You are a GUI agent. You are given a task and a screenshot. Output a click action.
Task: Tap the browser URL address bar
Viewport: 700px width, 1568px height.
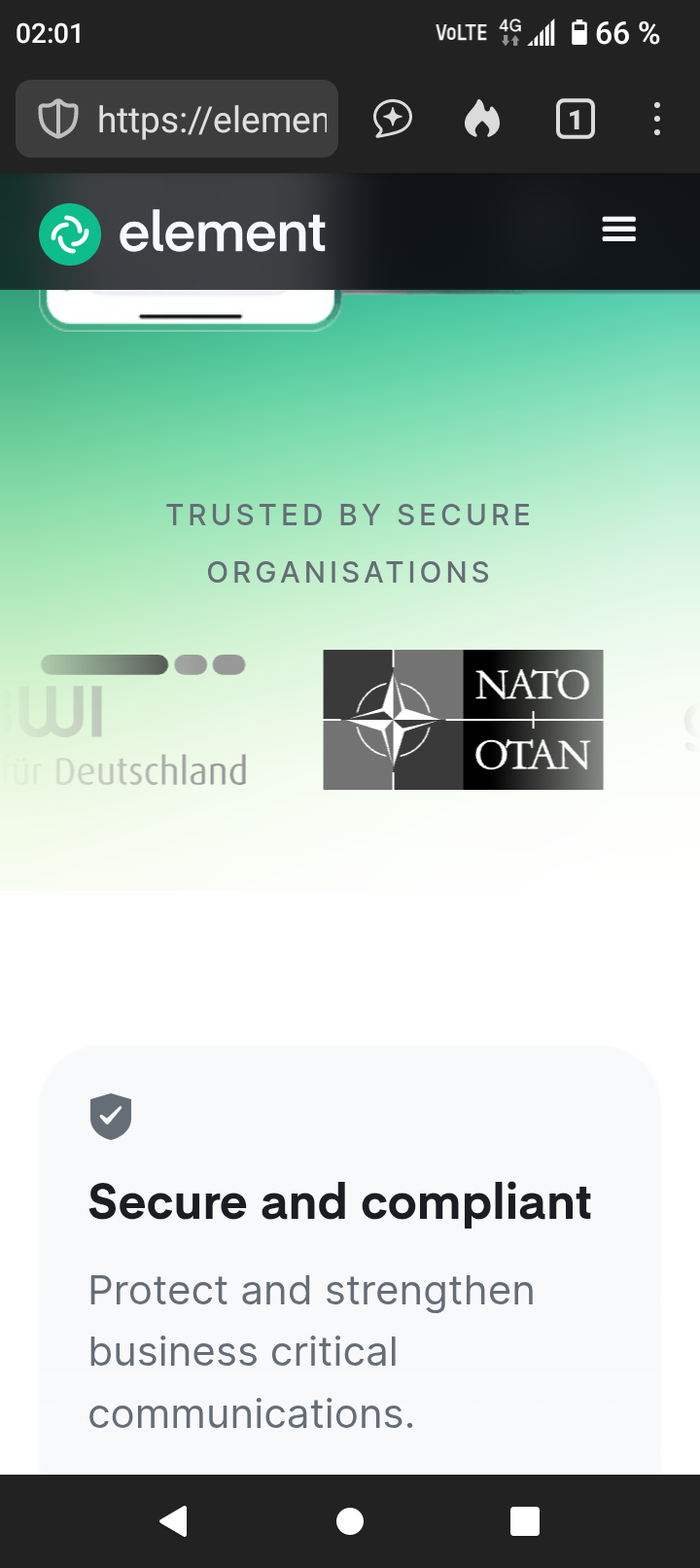212,120
